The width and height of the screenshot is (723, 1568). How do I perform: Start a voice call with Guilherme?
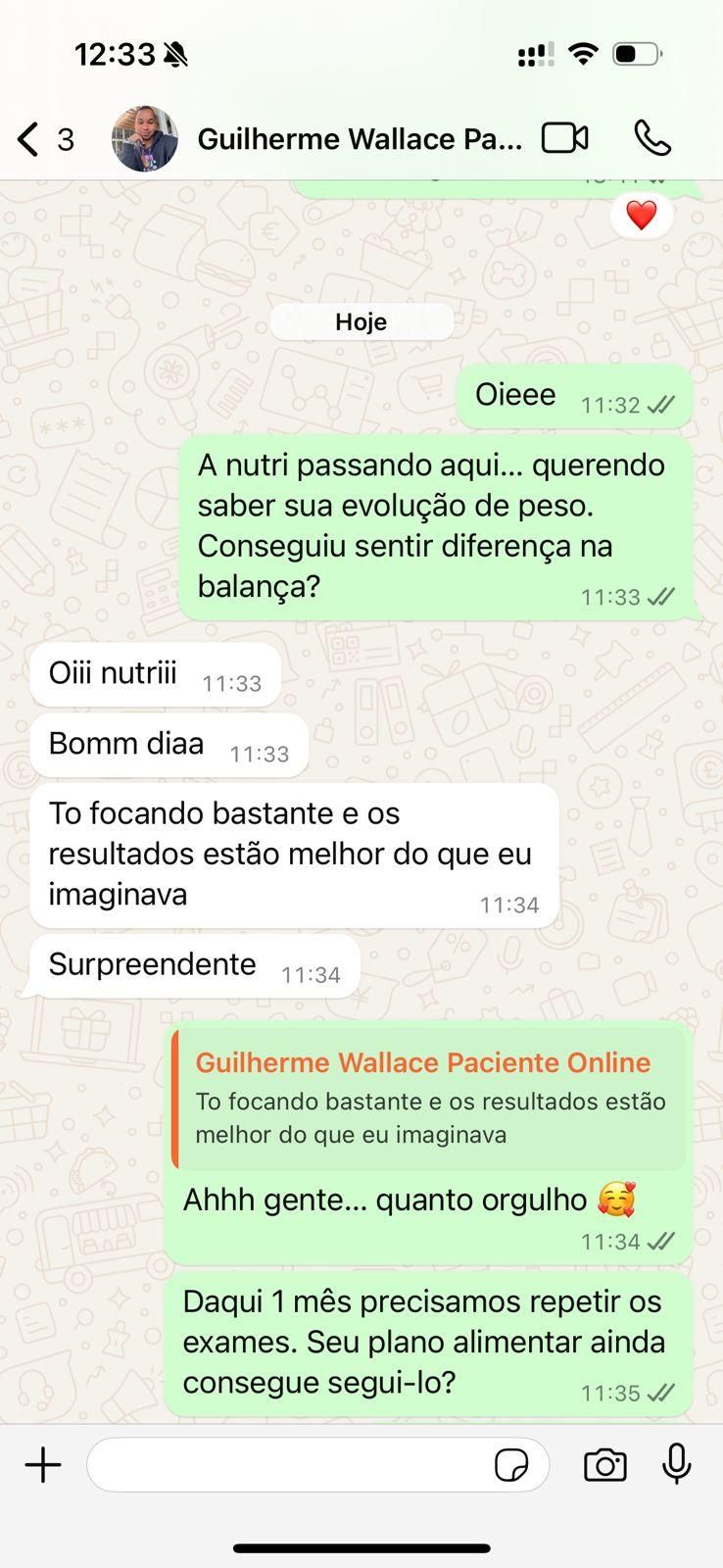point(652,138)
